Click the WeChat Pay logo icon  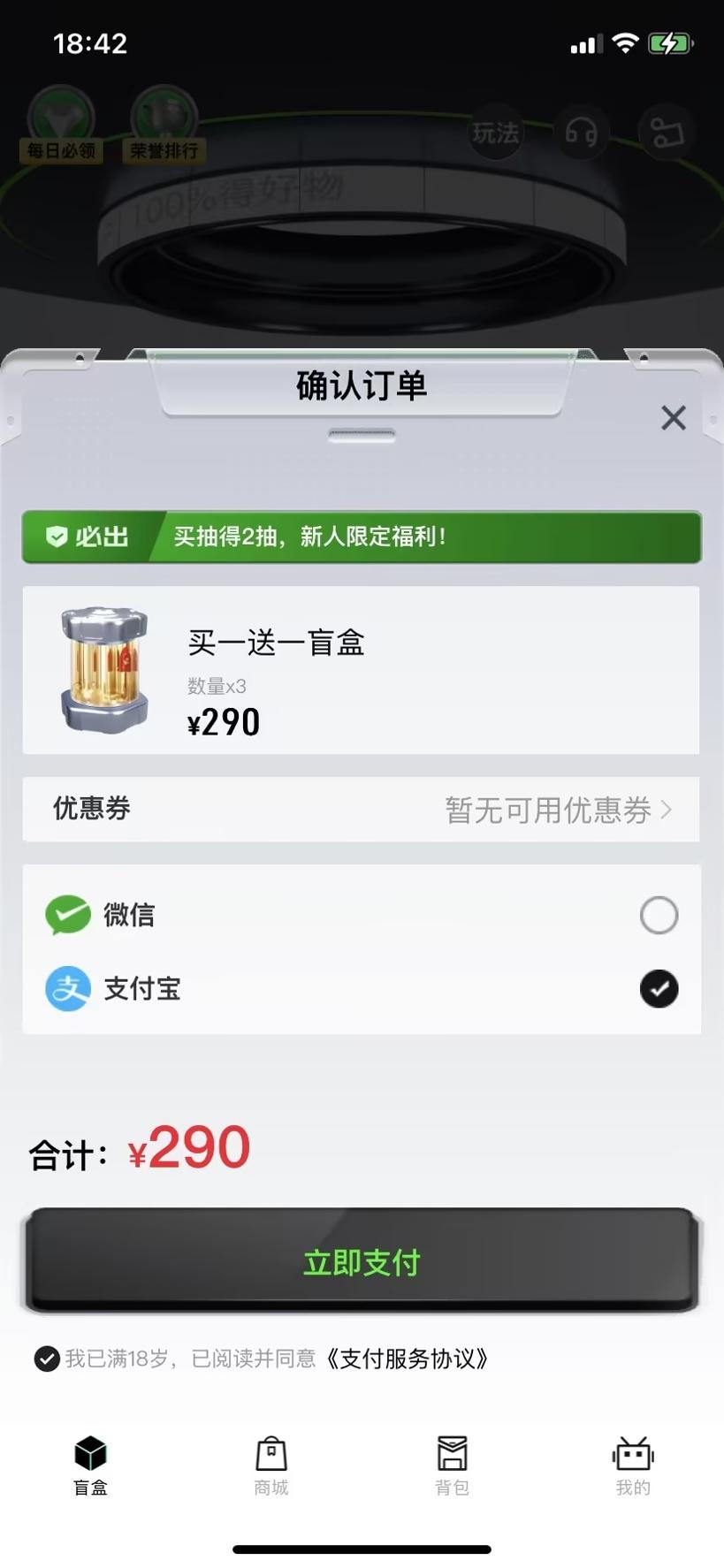click(x=68, y=915)
